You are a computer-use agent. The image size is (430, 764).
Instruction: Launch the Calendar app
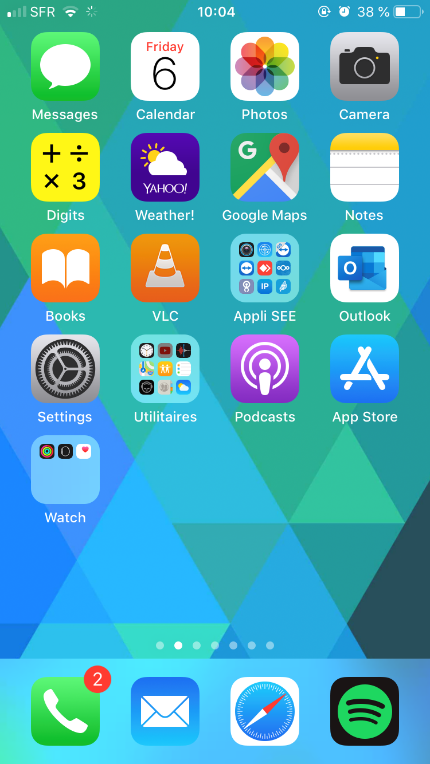[x=165, y=66]
